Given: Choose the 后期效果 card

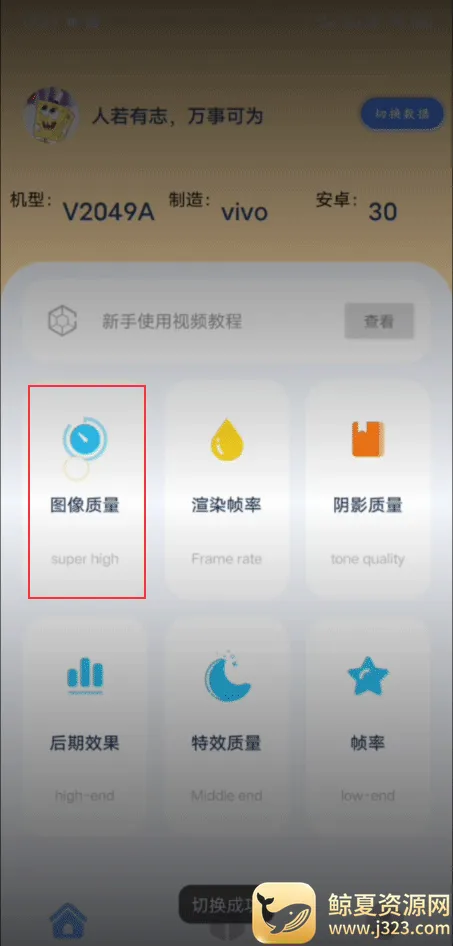Looking at the screenshot, I should (85, 724).
